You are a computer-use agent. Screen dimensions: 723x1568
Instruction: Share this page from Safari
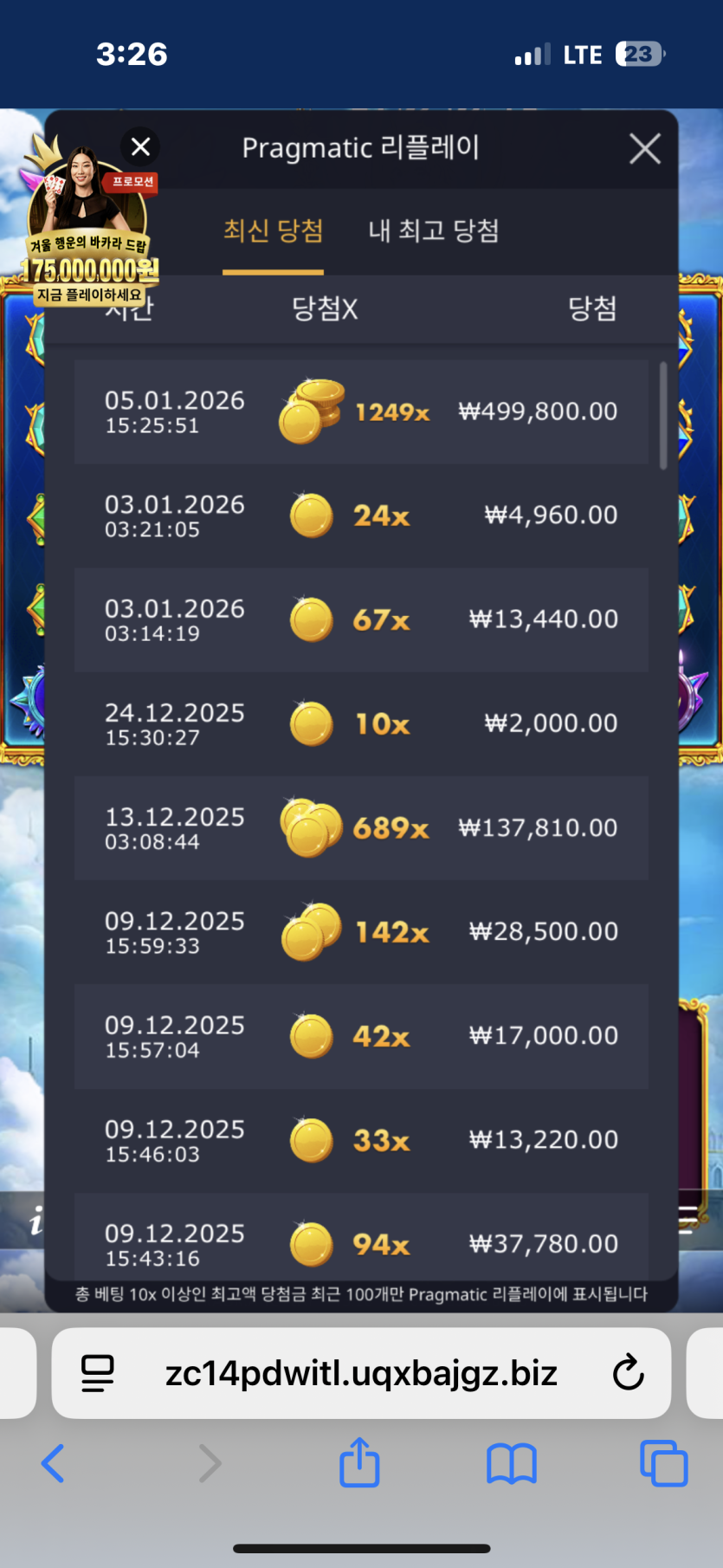[359, 1463]
